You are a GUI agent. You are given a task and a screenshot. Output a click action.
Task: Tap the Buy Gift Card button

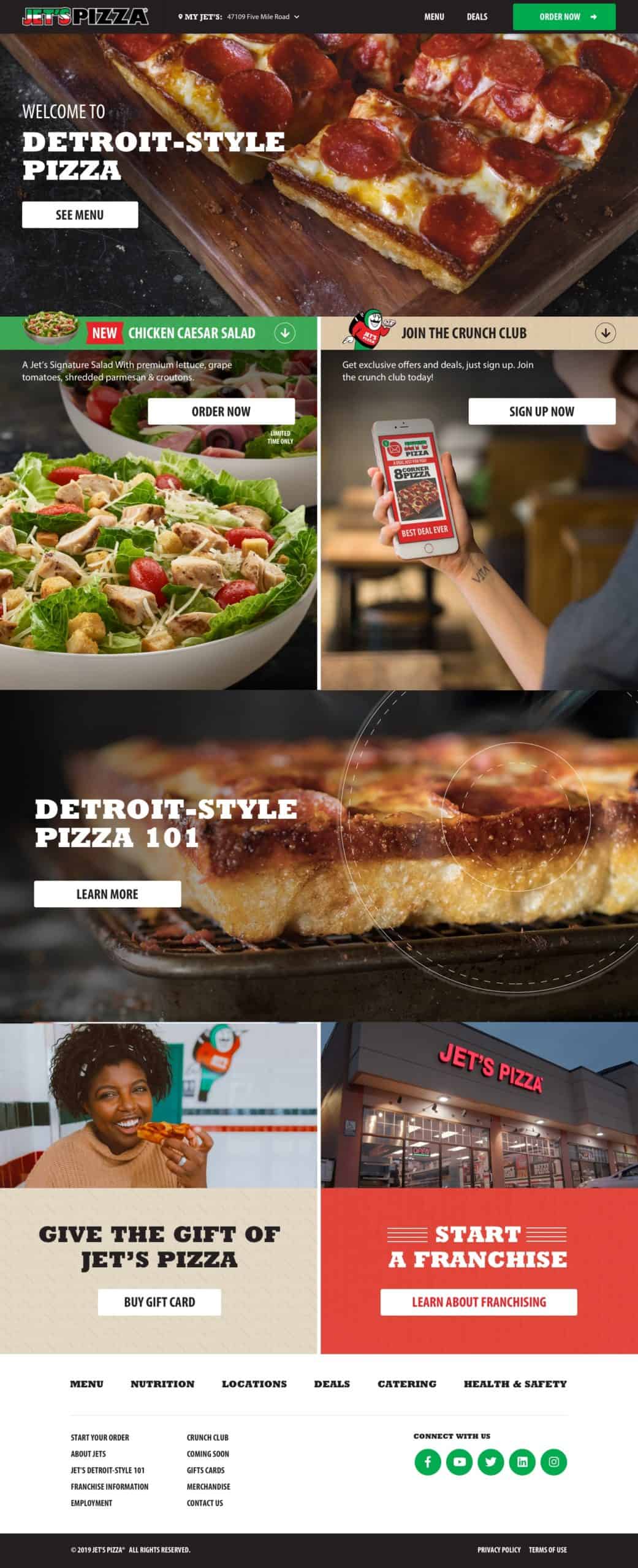coord(159,1302)
